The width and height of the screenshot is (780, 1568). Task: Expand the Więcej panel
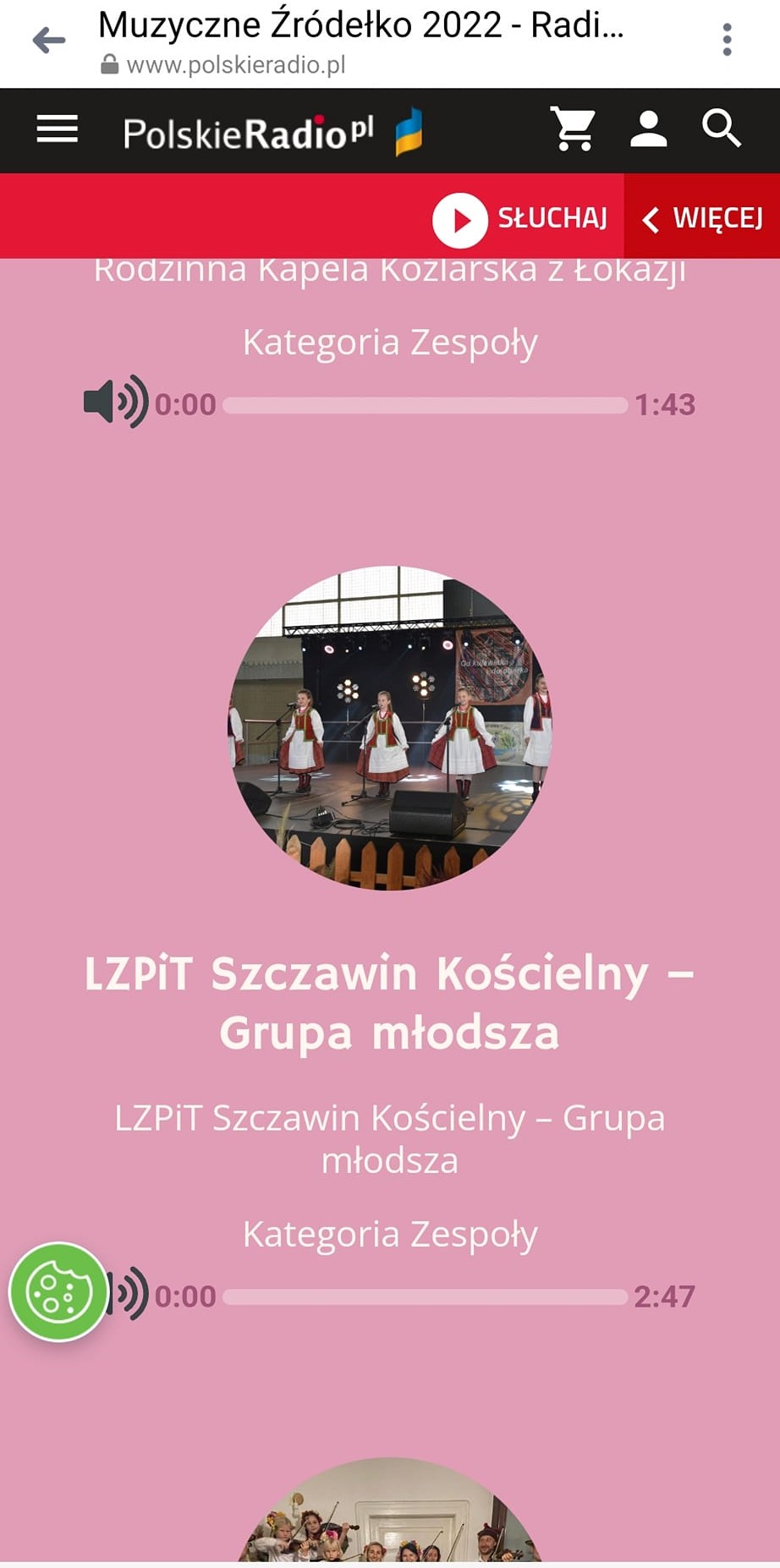coord(702,218)
